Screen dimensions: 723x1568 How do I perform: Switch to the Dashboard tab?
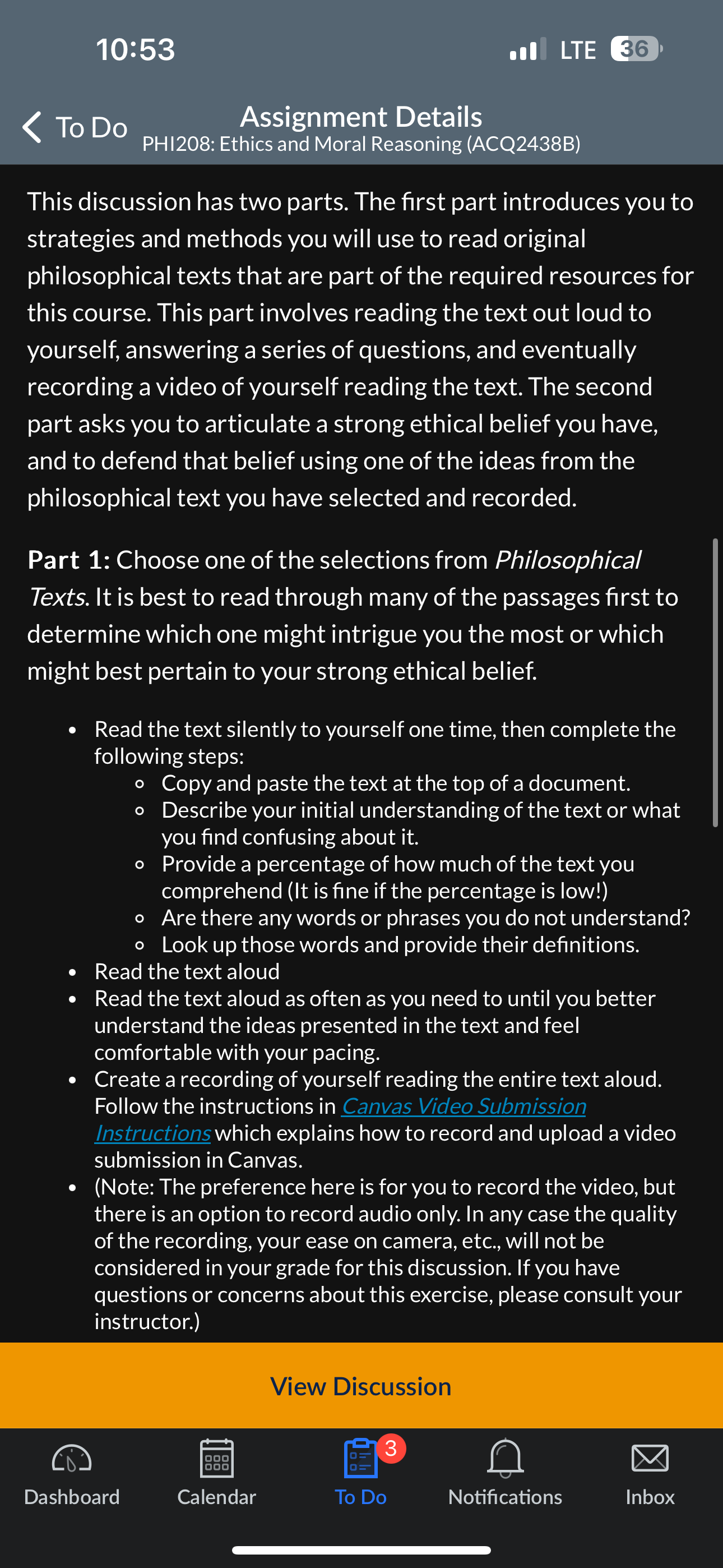pos(72,1473)
